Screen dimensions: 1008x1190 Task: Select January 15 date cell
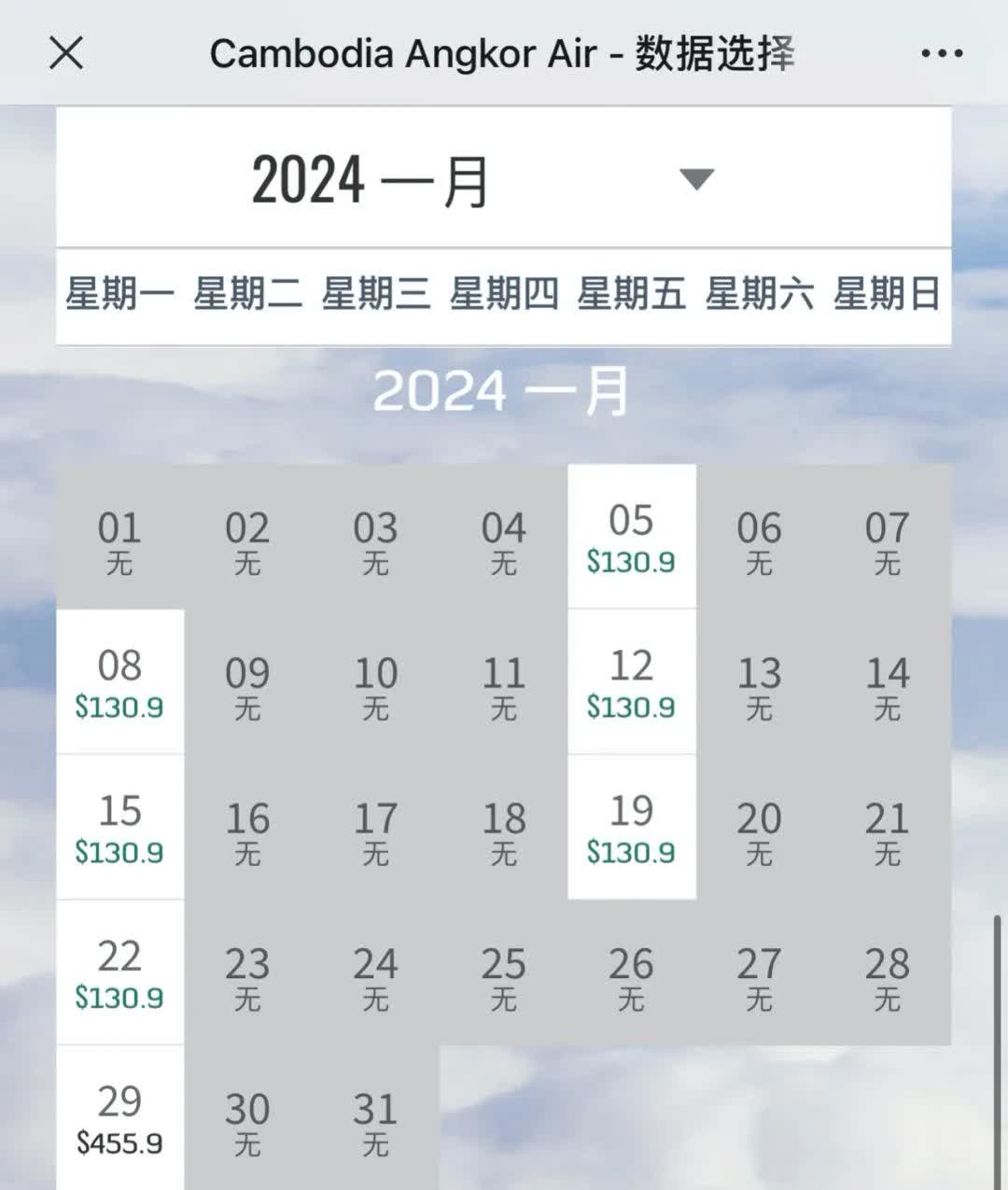(x=120, y=828)
